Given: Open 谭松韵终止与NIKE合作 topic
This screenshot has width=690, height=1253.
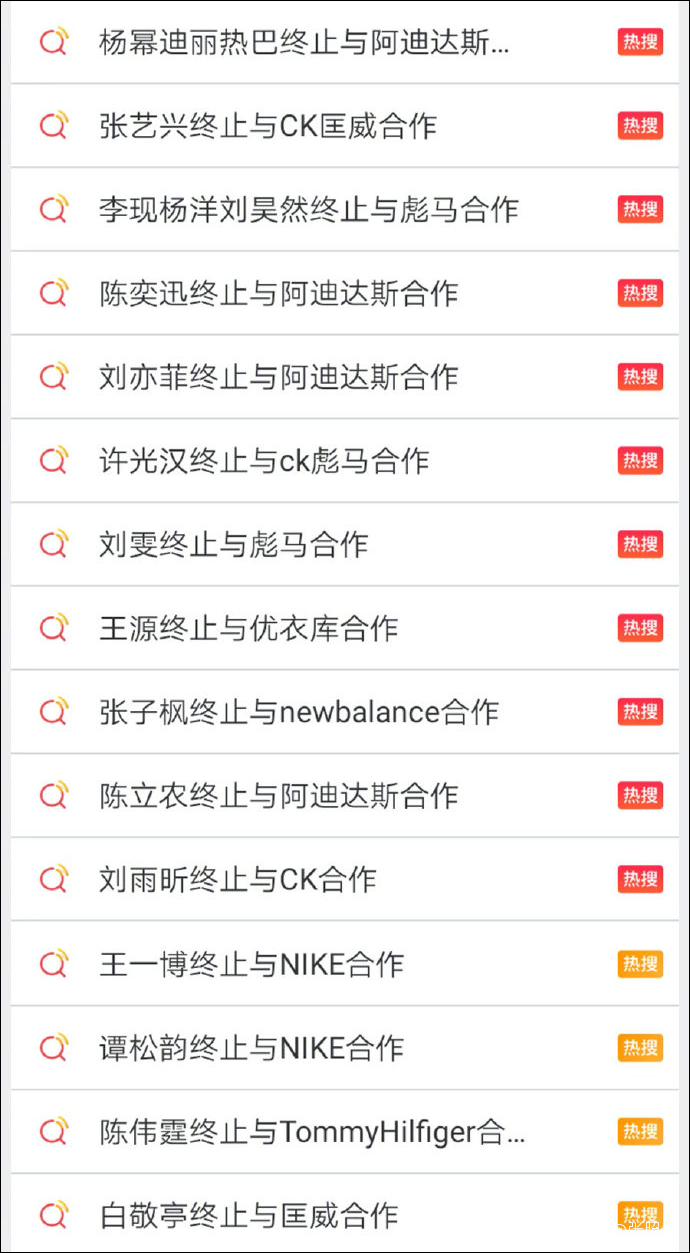Looking at the screenshot, I should pyautogui.click(x=251, y=1048).
